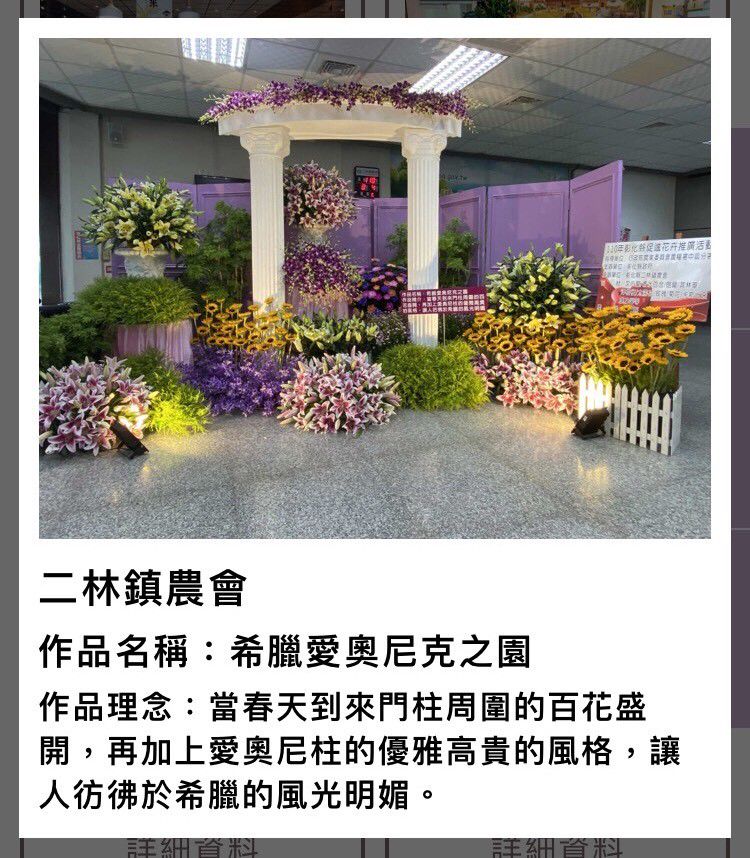Open the left 詳細資料 button behind the popup

click(192, 848)
